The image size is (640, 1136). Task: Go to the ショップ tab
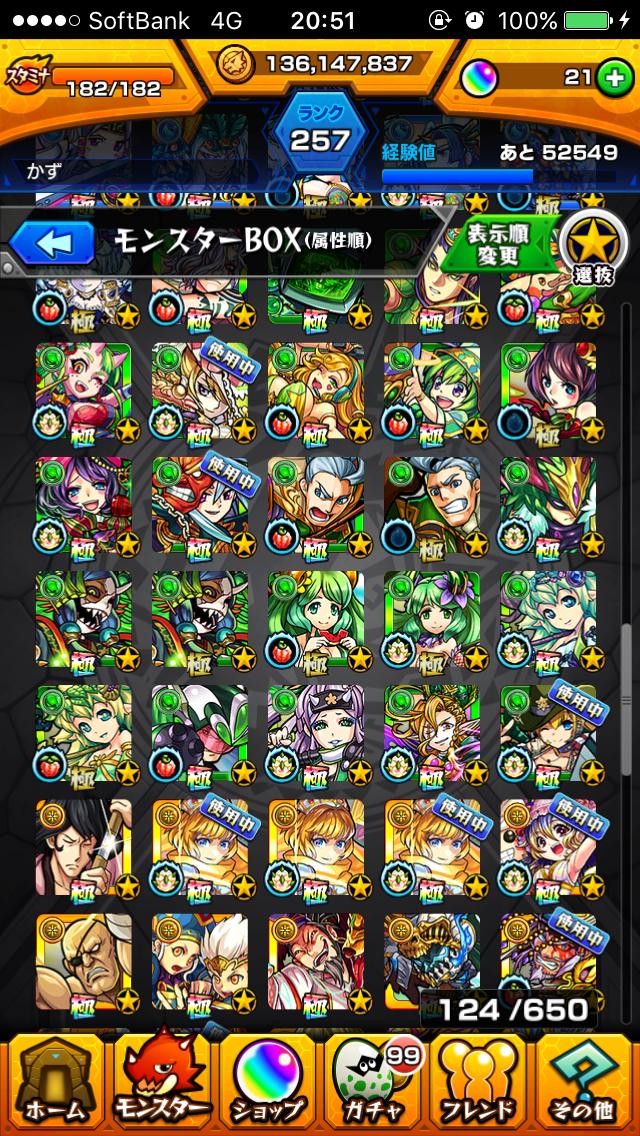point(267,1083)
